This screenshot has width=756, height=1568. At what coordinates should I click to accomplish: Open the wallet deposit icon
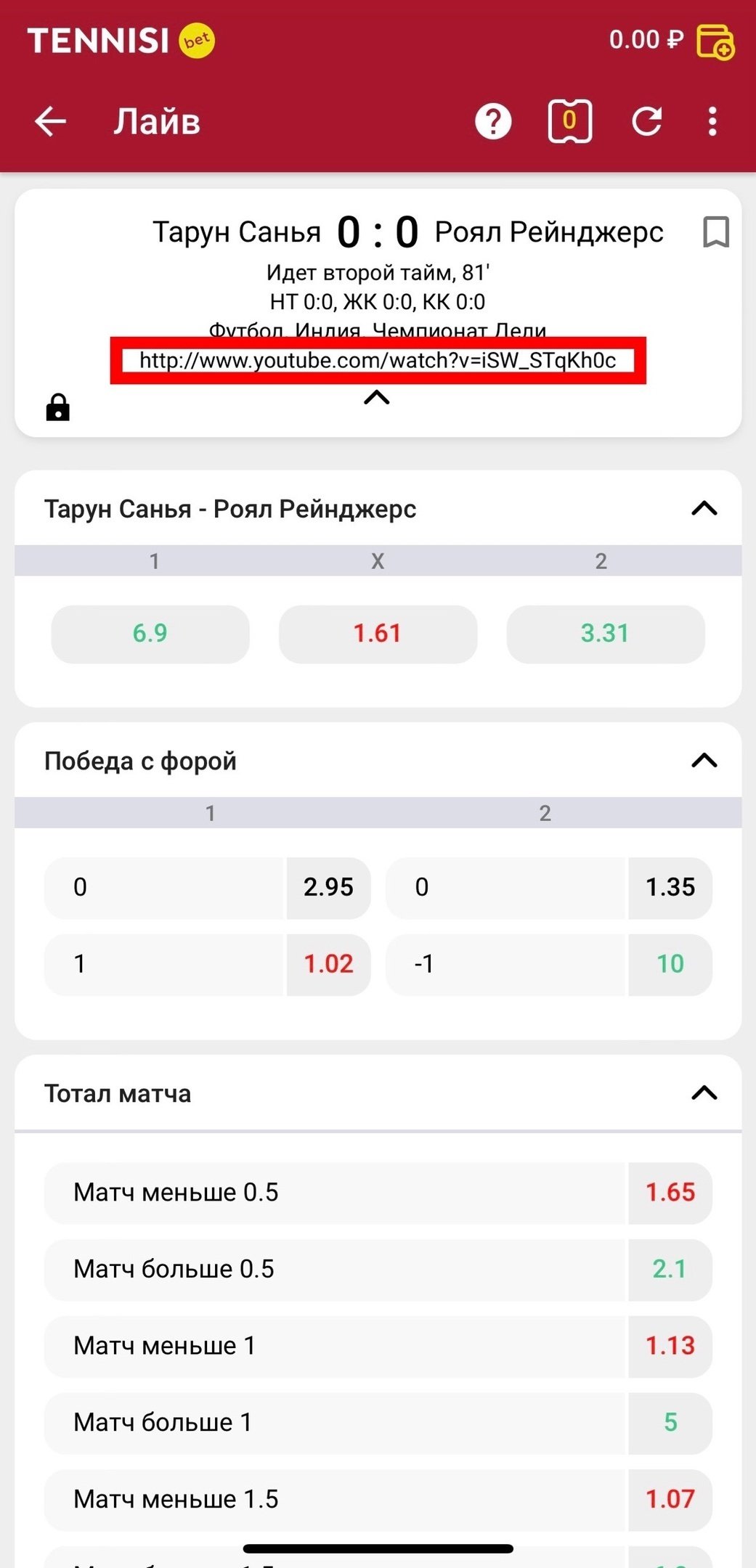(x=715, y=41)
